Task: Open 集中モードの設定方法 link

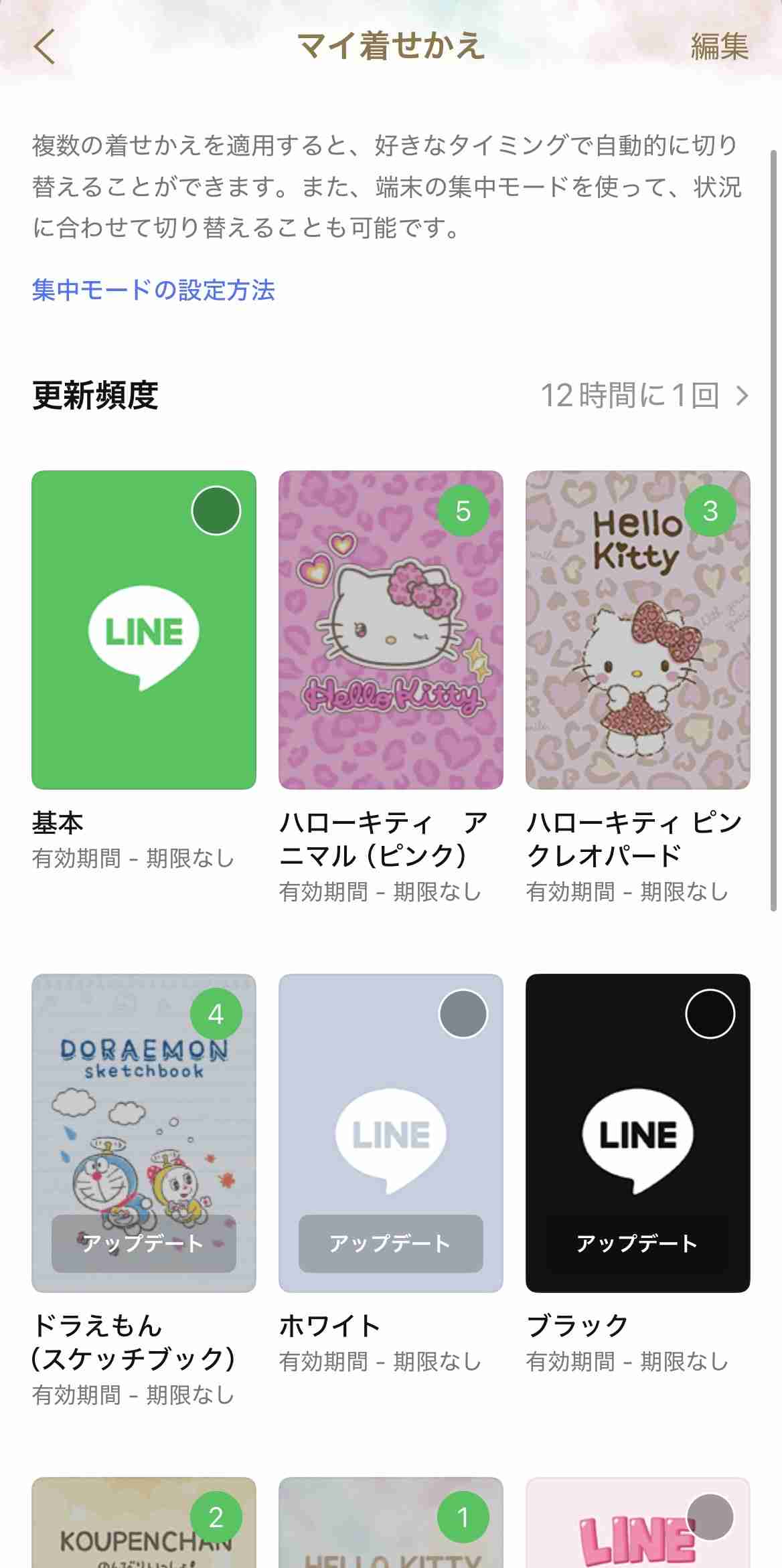Action: (153, 291)
